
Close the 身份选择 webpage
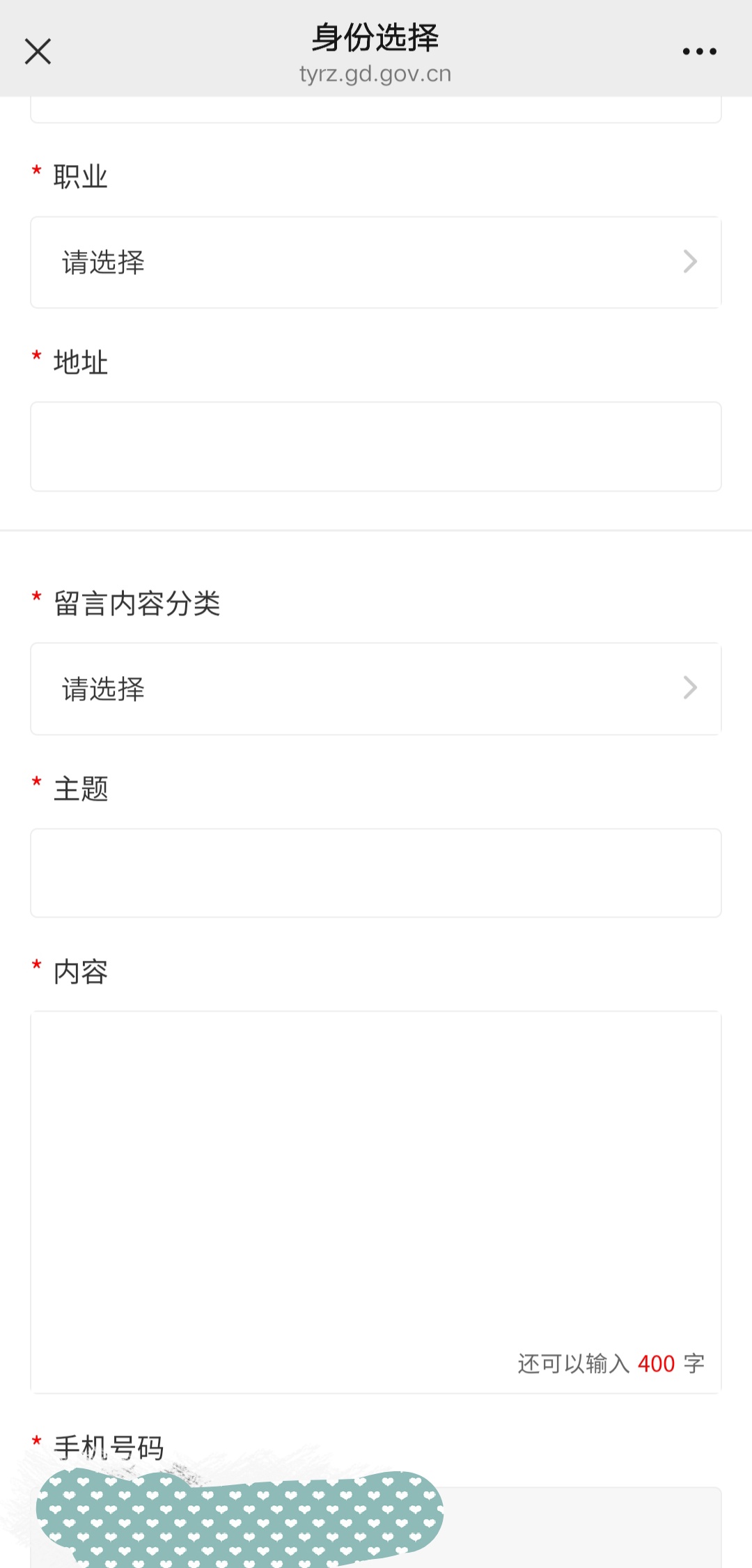click(x=38, y=52)
